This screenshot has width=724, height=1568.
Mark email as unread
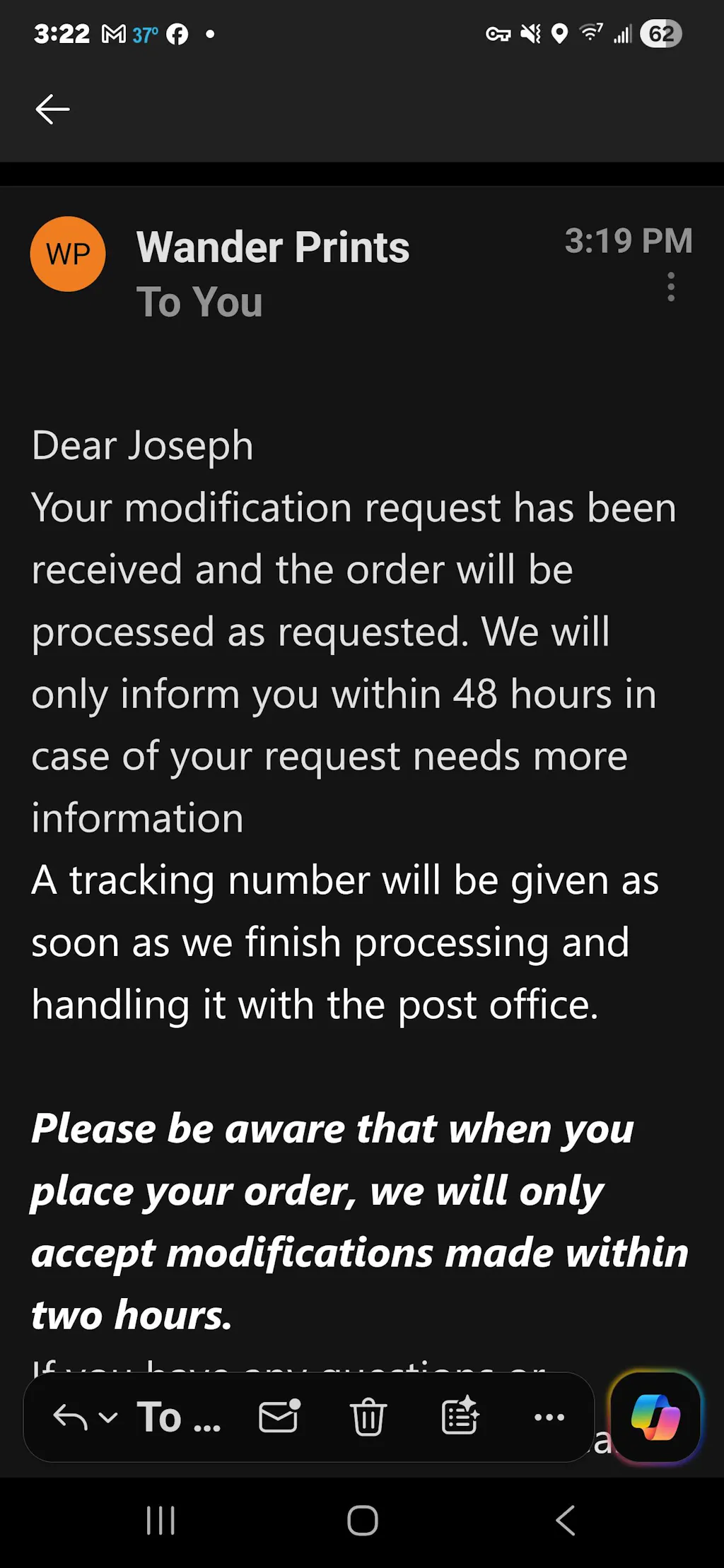[279, 1417]
